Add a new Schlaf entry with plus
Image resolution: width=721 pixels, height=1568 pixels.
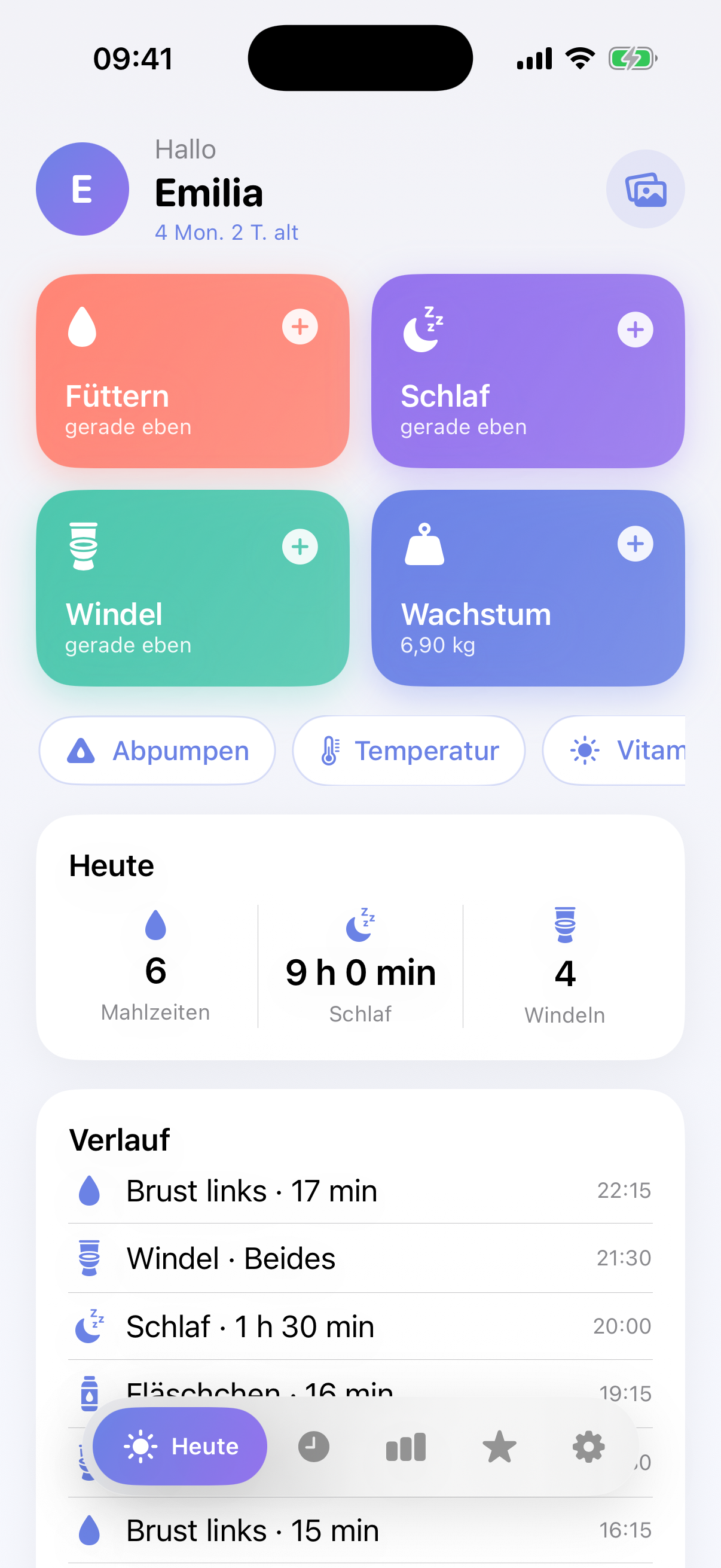pyautogui.click(x=636, y=330)
